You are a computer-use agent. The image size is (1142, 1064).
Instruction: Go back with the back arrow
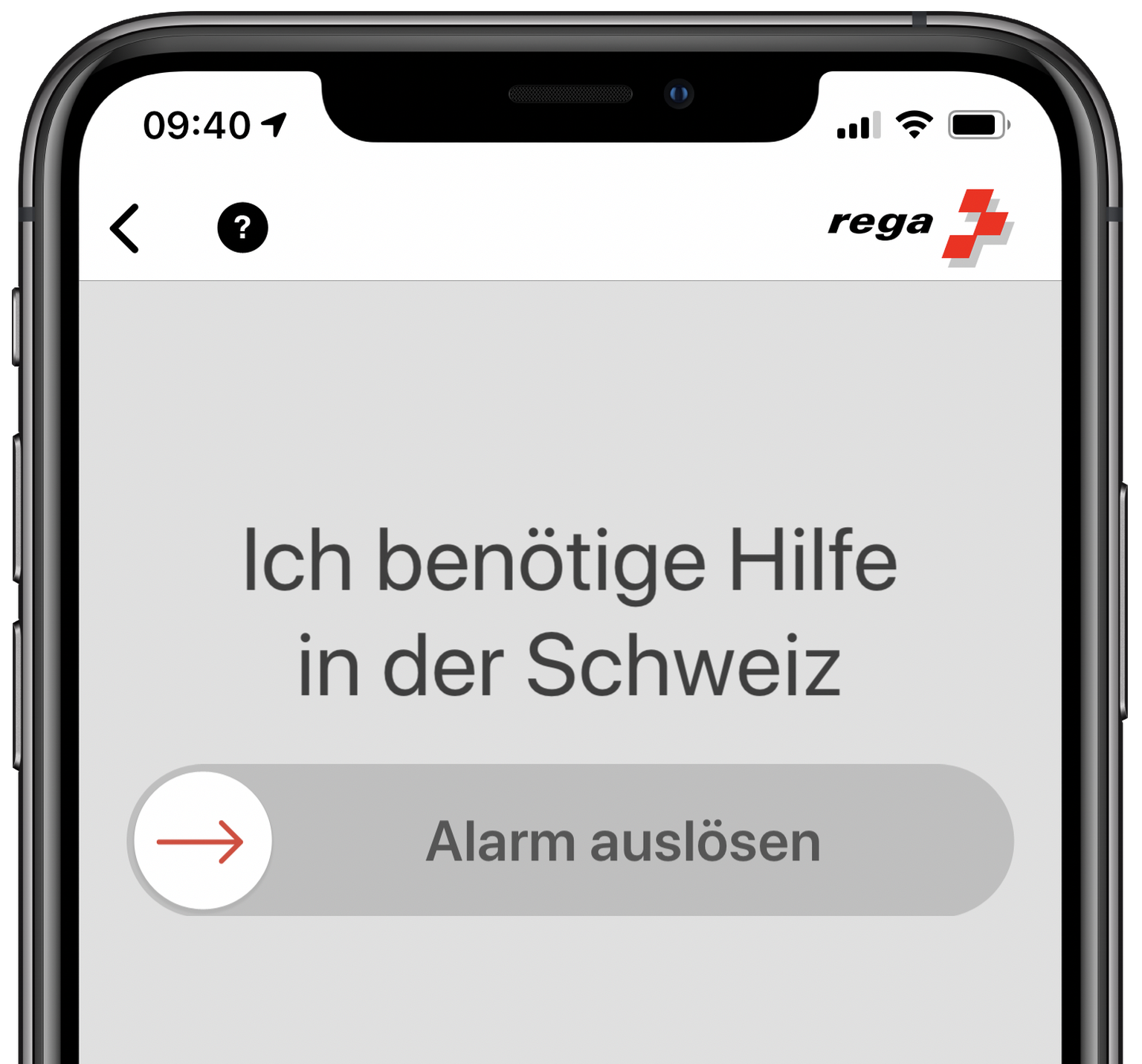pos(125,228)
